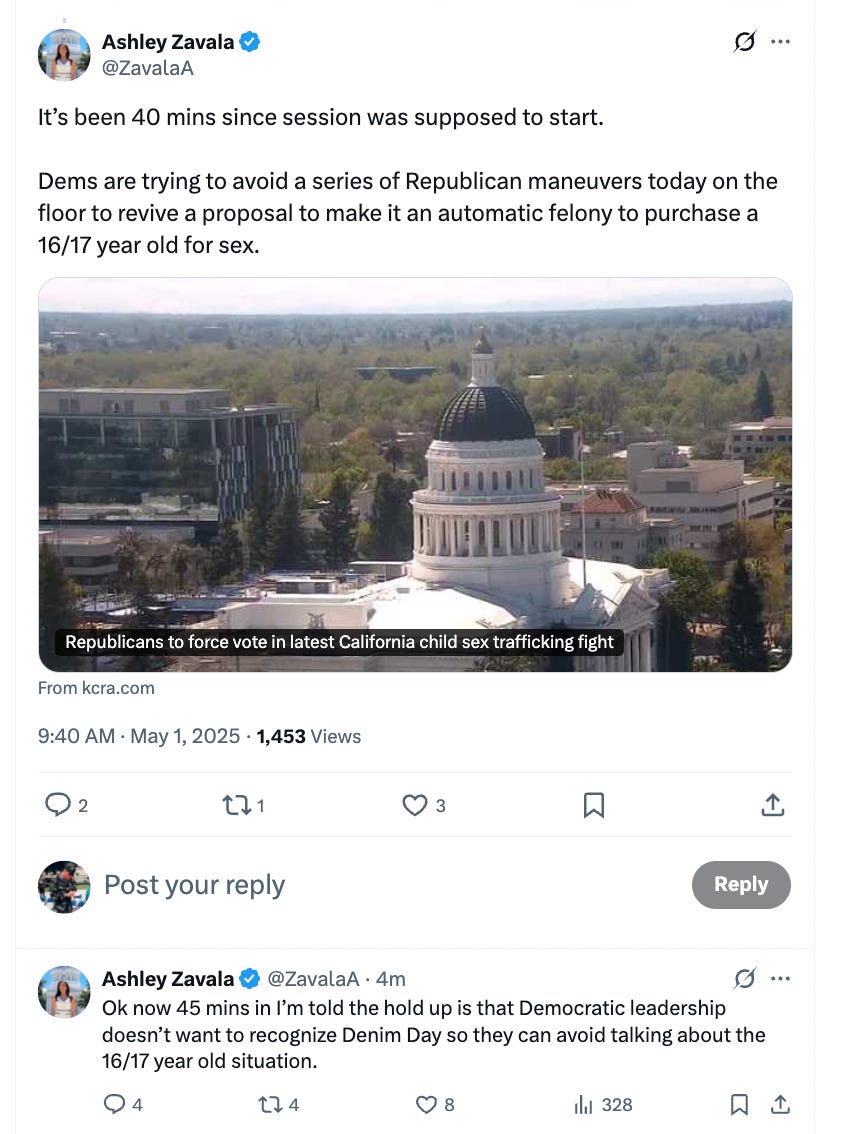Share the Denim Day reply

pyautogui.click(x=781, y=1104)
